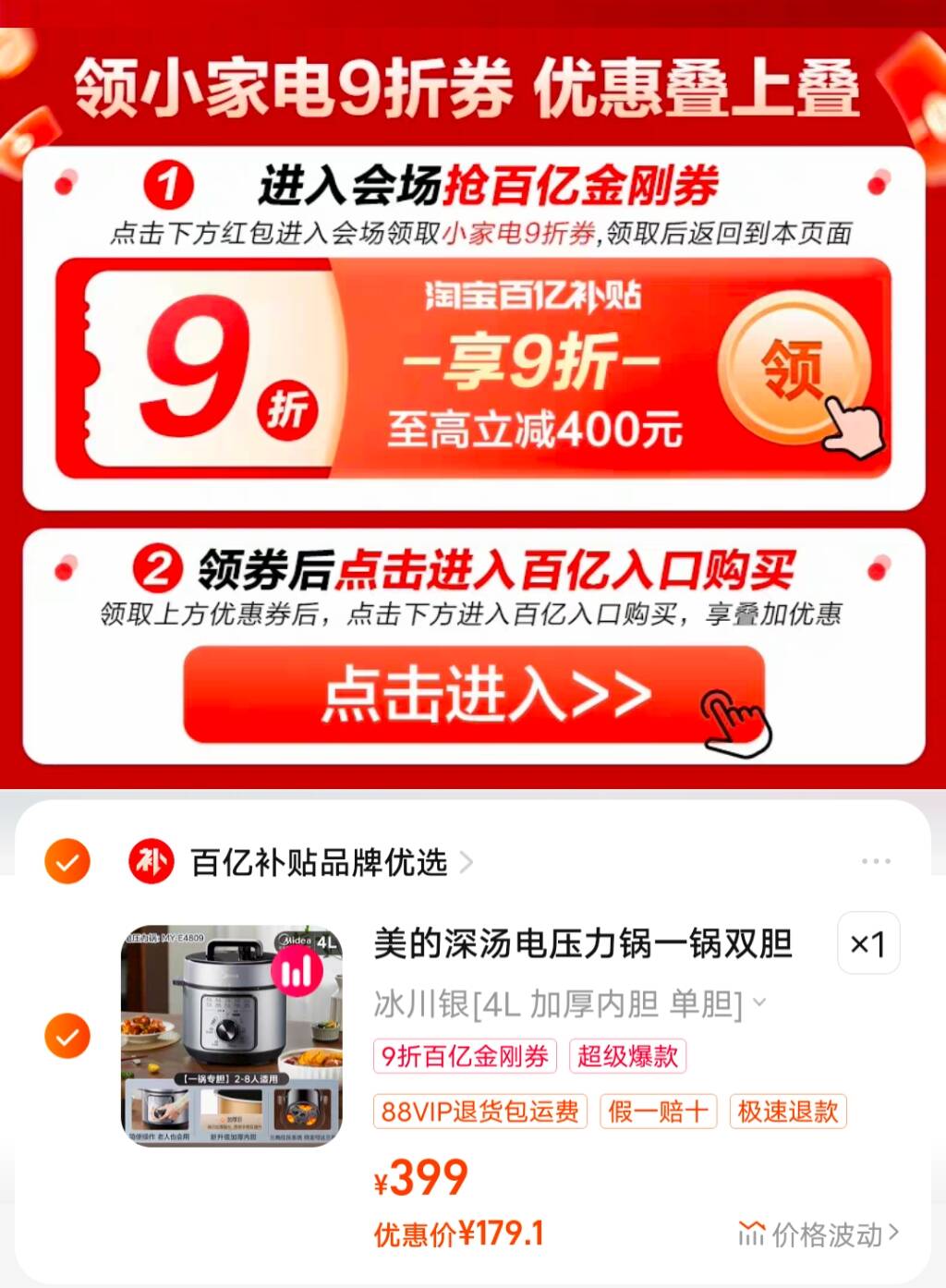The width and height of the screenshot is (946, 1288).
Task: Click the 88VIP退货包运费 service tag
Action: pos(477,1113)
